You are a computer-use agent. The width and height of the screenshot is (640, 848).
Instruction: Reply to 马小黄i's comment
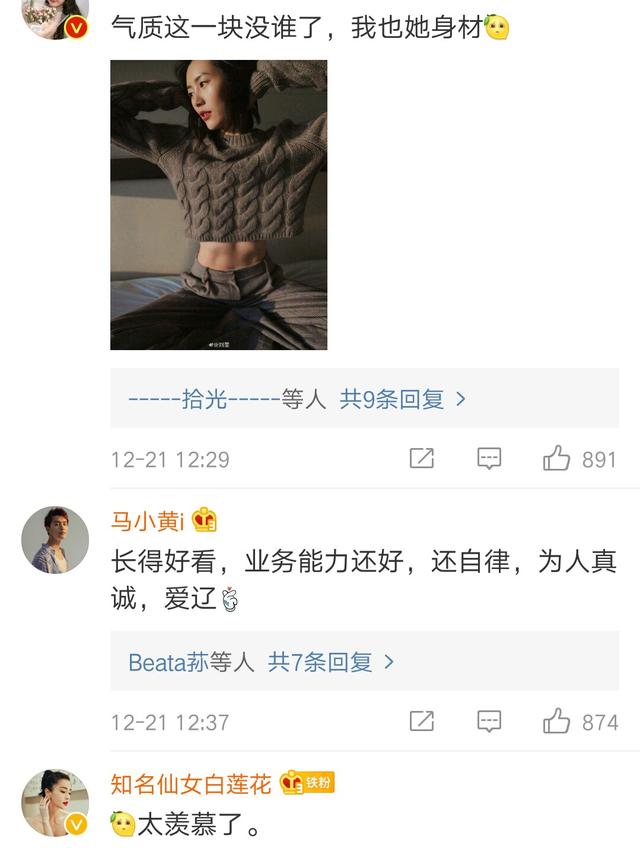(x=488, y=721)
